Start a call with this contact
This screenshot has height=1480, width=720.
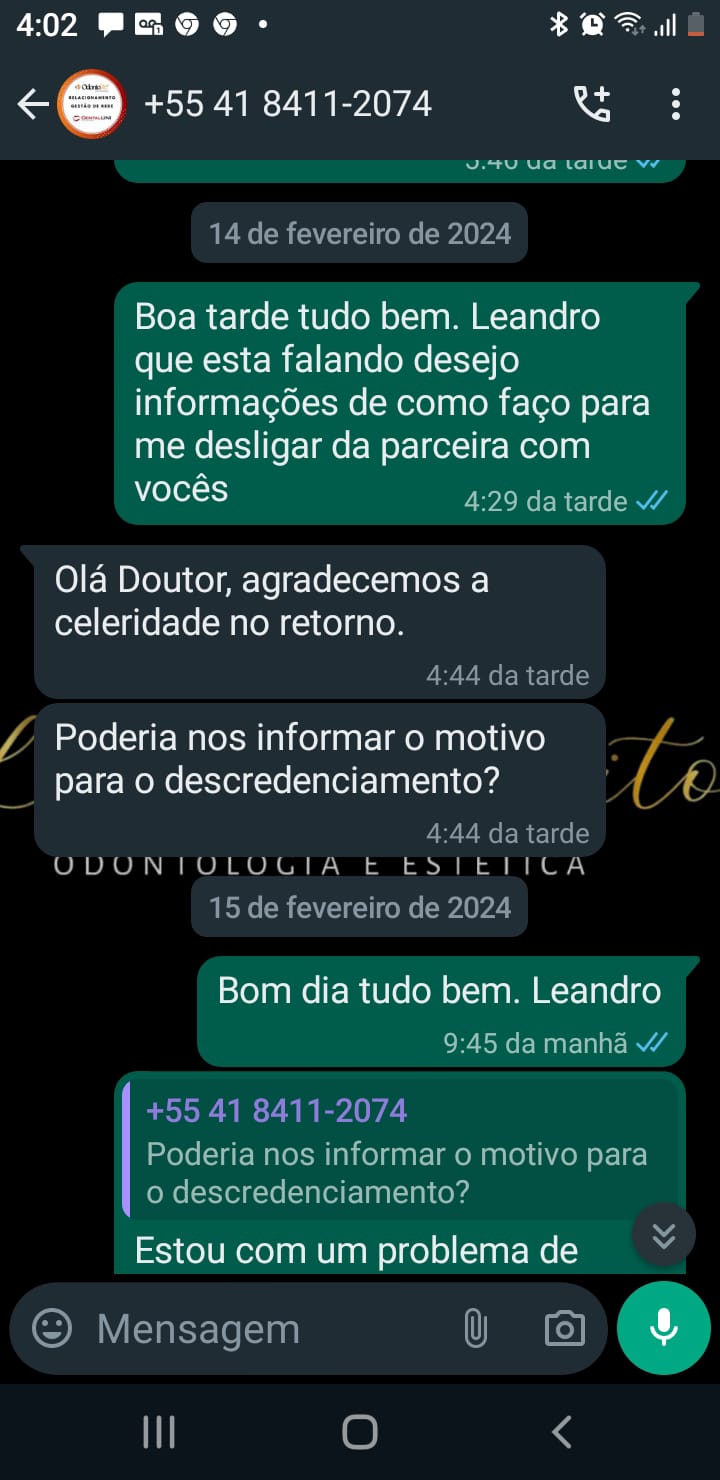pyautogui.click(x=591, y=104)
